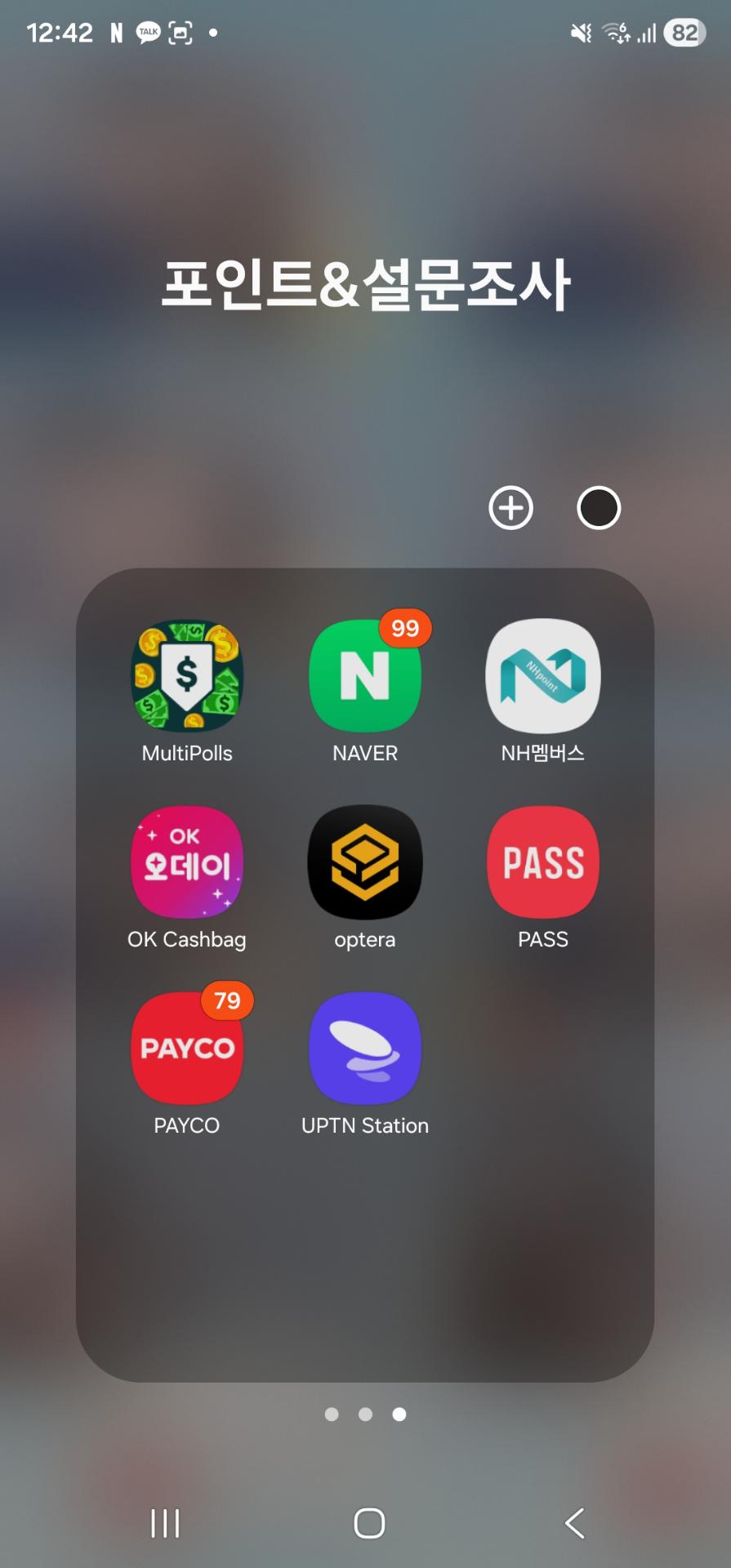
Task: Open the NH멤버스 app
Action: click(542, 676)
